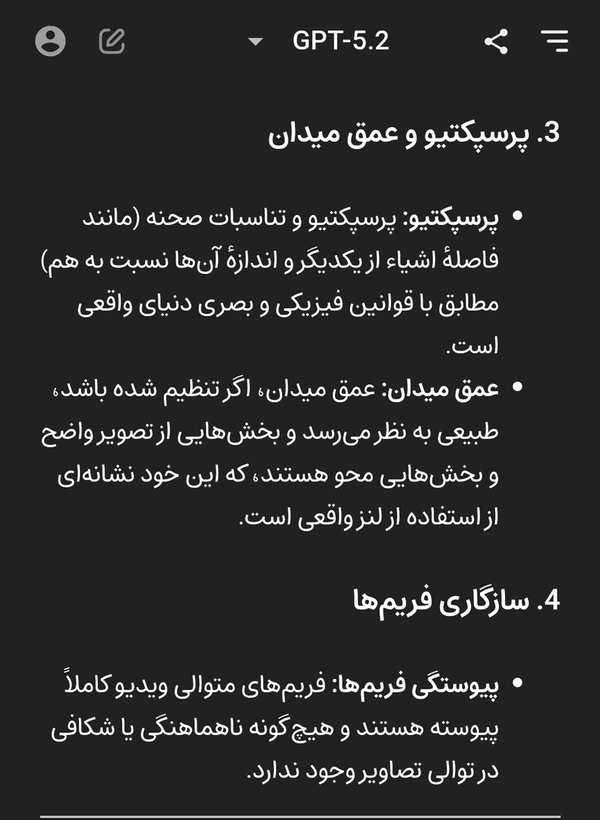This screenshot has width=600, height=820.
Task: Open the side menu drawer
Action: tap(553, 41)
